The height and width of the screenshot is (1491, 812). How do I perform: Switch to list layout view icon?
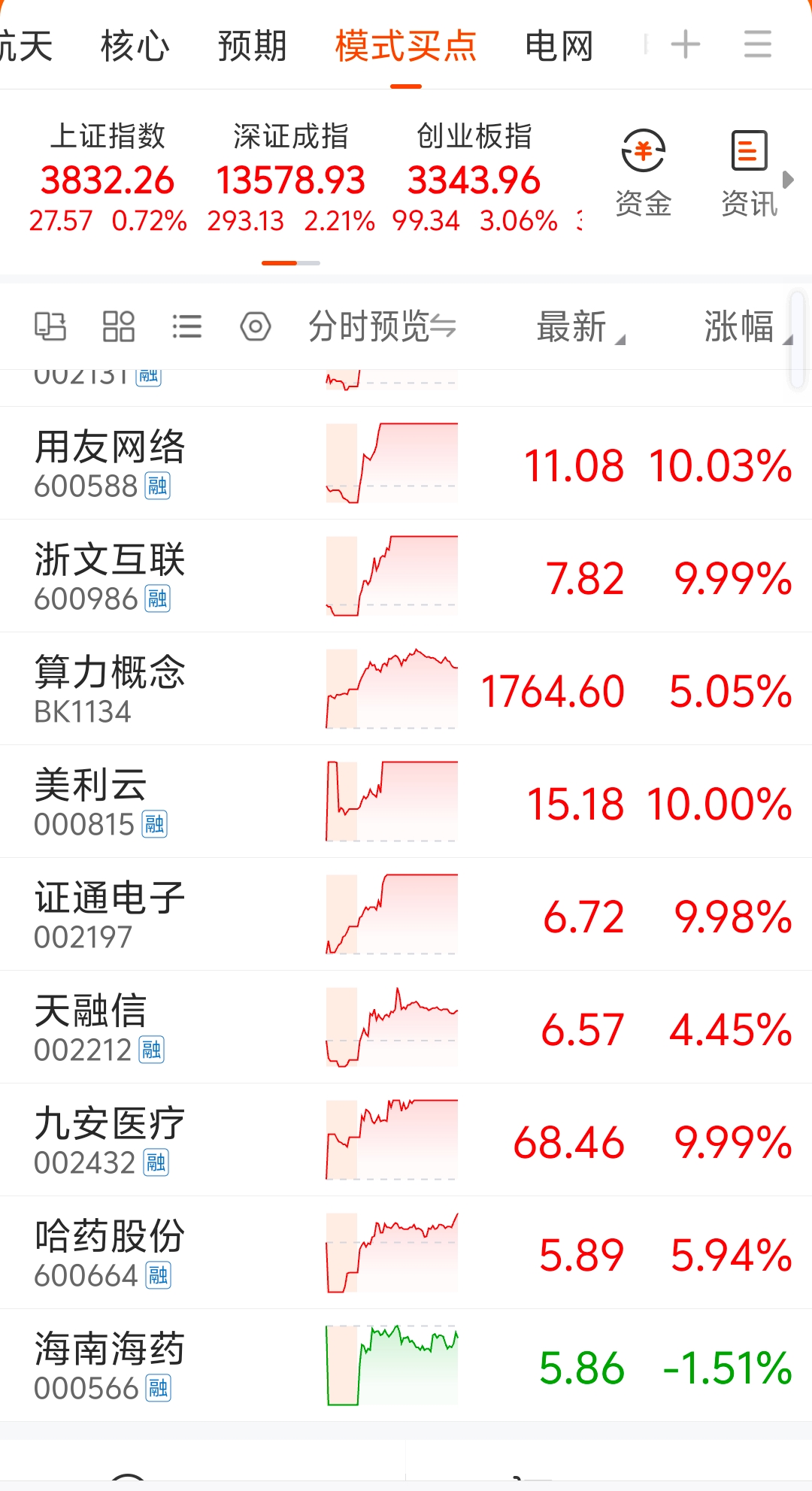click(186, 326)
